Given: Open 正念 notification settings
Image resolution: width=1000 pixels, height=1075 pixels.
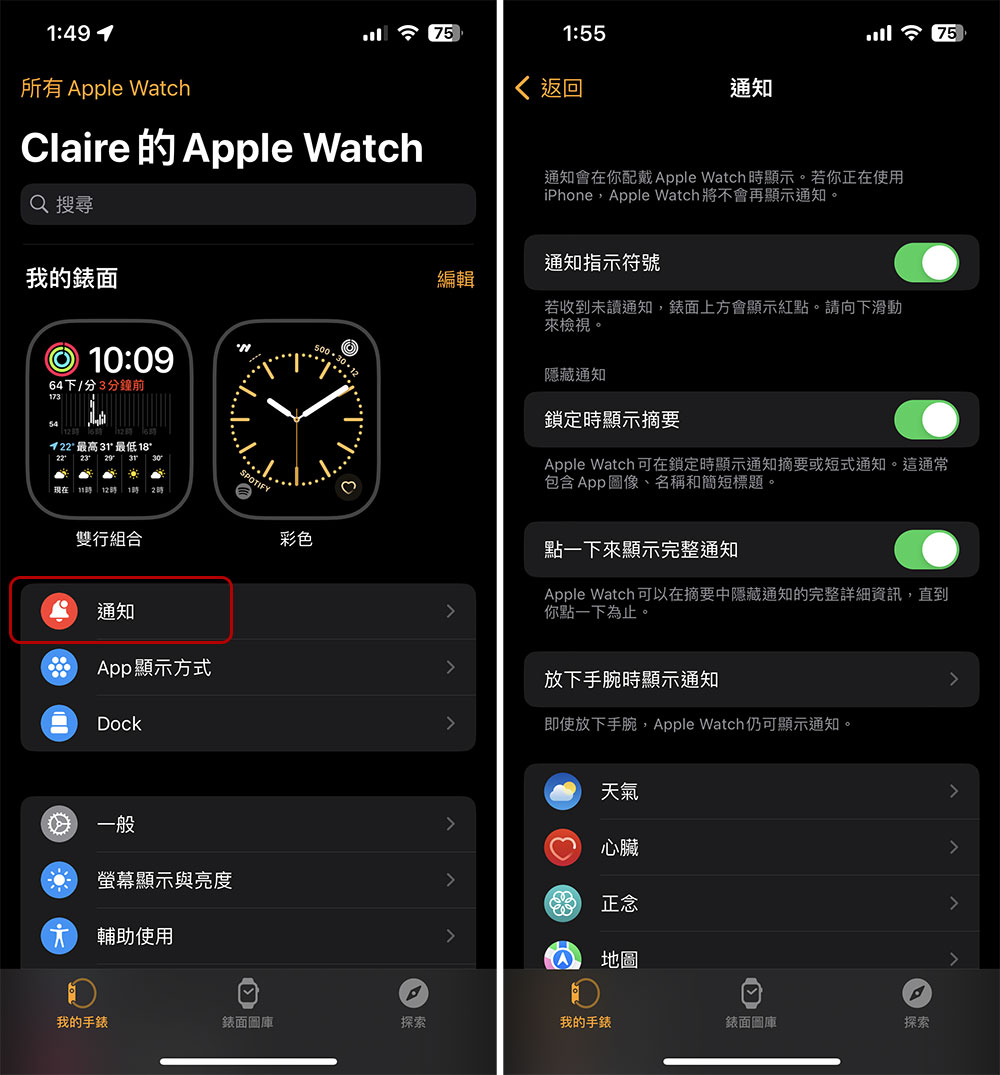Looking at the screenshot, I should click(x=750, y=903).
